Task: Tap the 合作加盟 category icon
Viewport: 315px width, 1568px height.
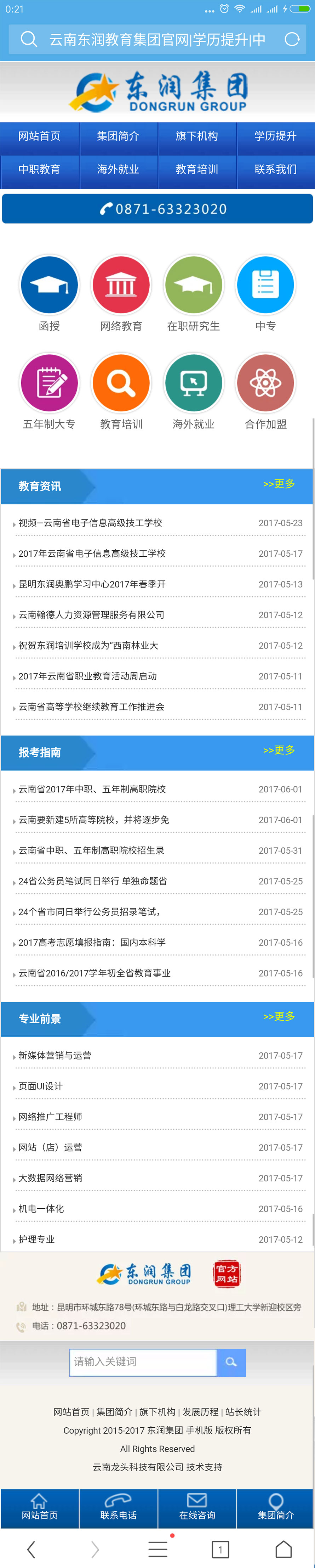Action: (266, 383)
